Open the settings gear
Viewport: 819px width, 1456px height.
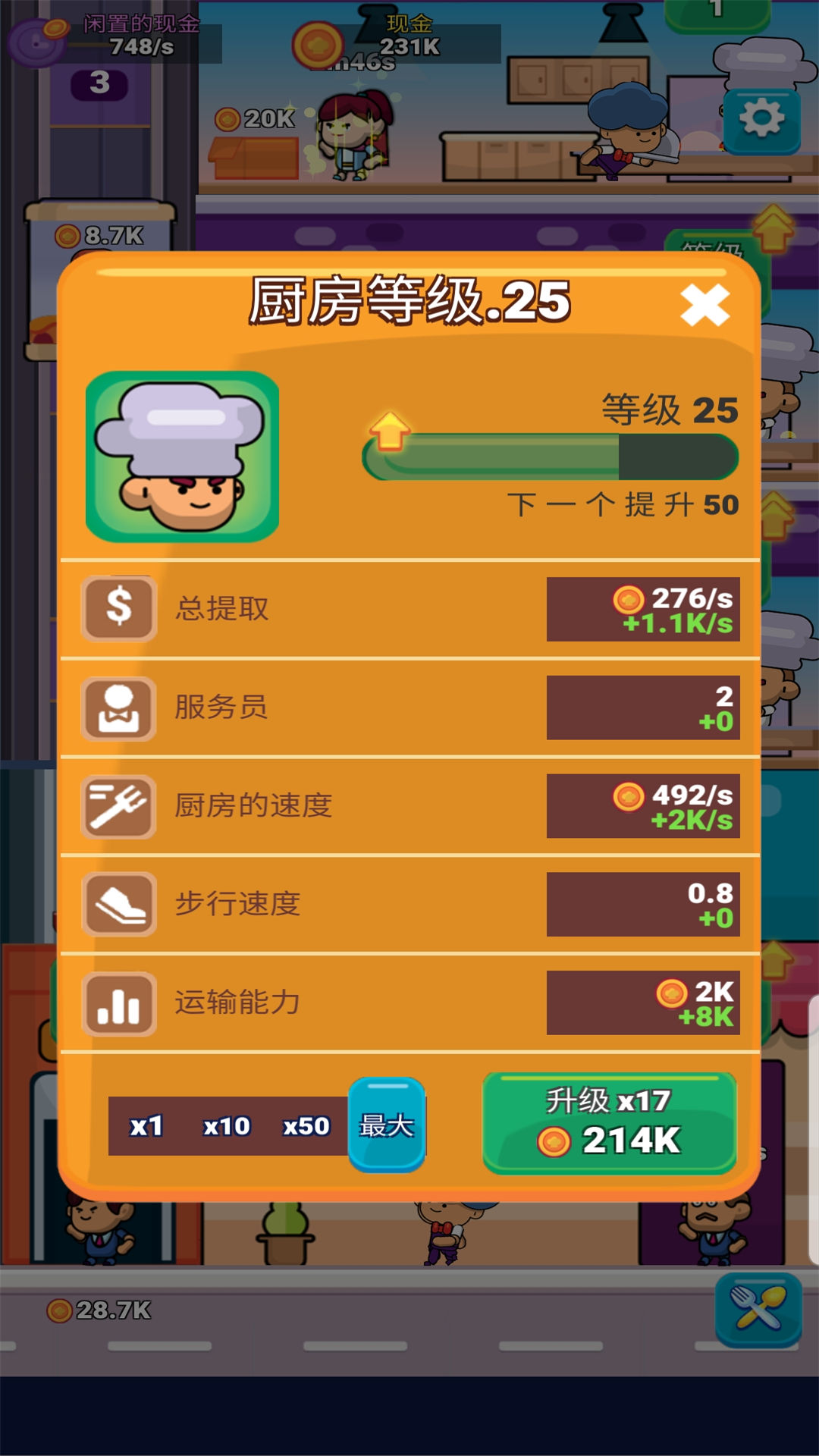click(761, 120)
